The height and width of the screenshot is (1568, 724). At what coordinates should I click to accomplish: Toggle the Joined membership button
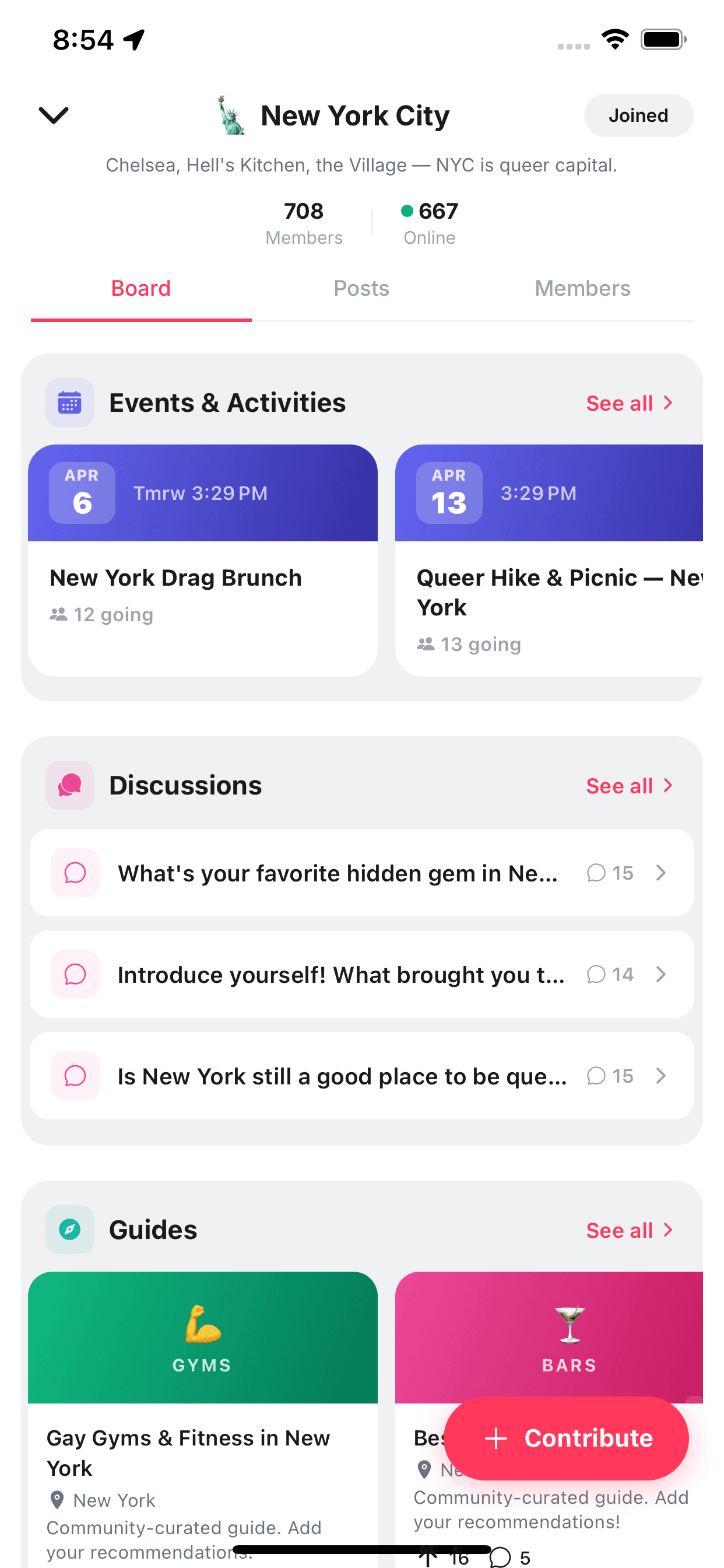638,115
